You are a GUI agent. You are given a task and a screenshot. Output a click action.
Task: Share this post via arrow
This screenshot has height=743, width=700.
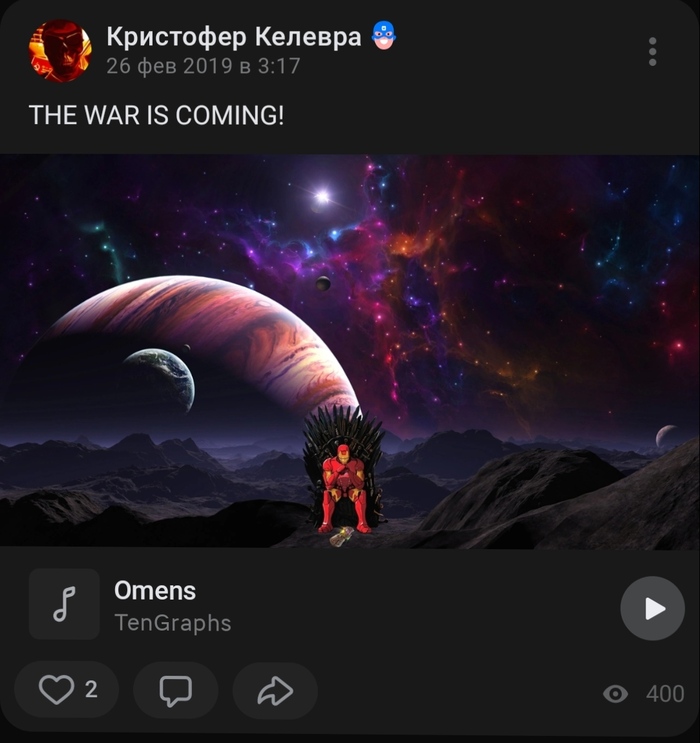click(x=275, y=690)
